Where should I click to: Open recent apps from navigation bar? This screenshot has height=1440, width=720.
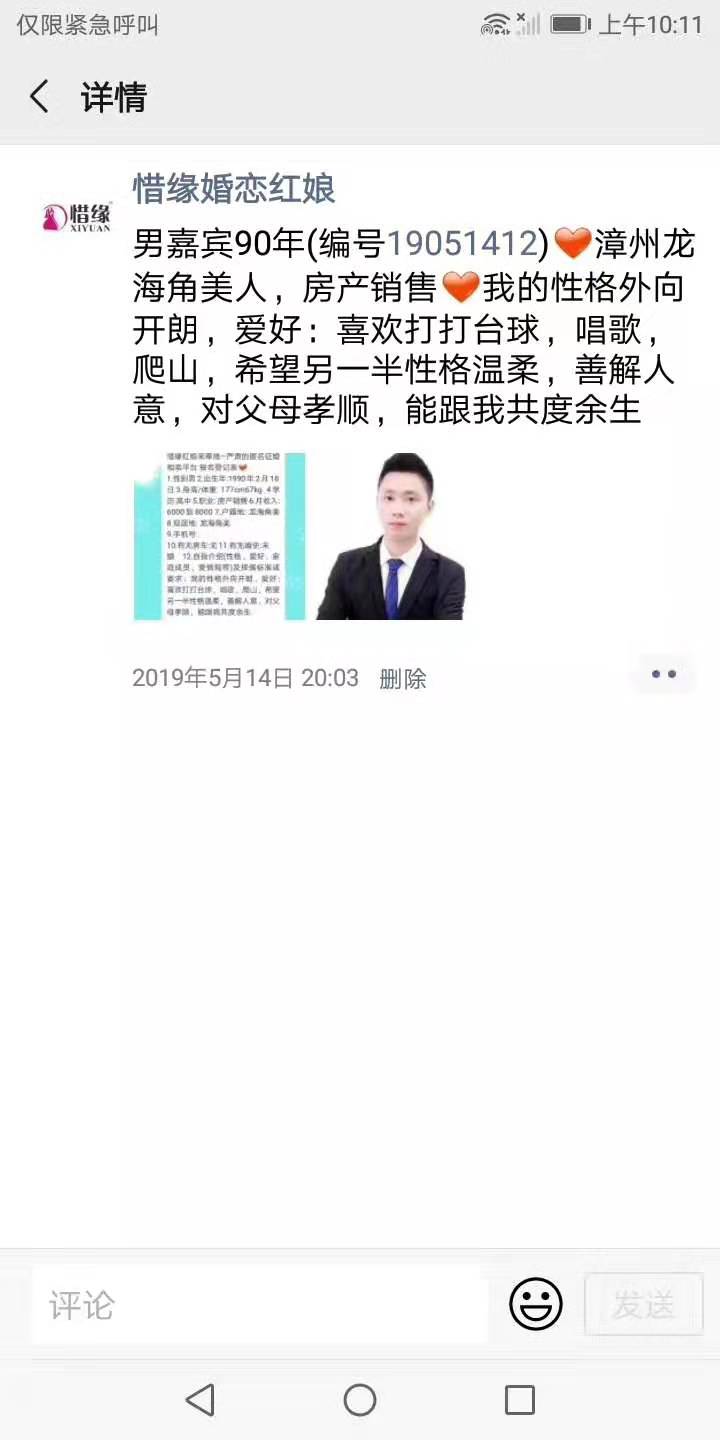[x=519, y=1400]
